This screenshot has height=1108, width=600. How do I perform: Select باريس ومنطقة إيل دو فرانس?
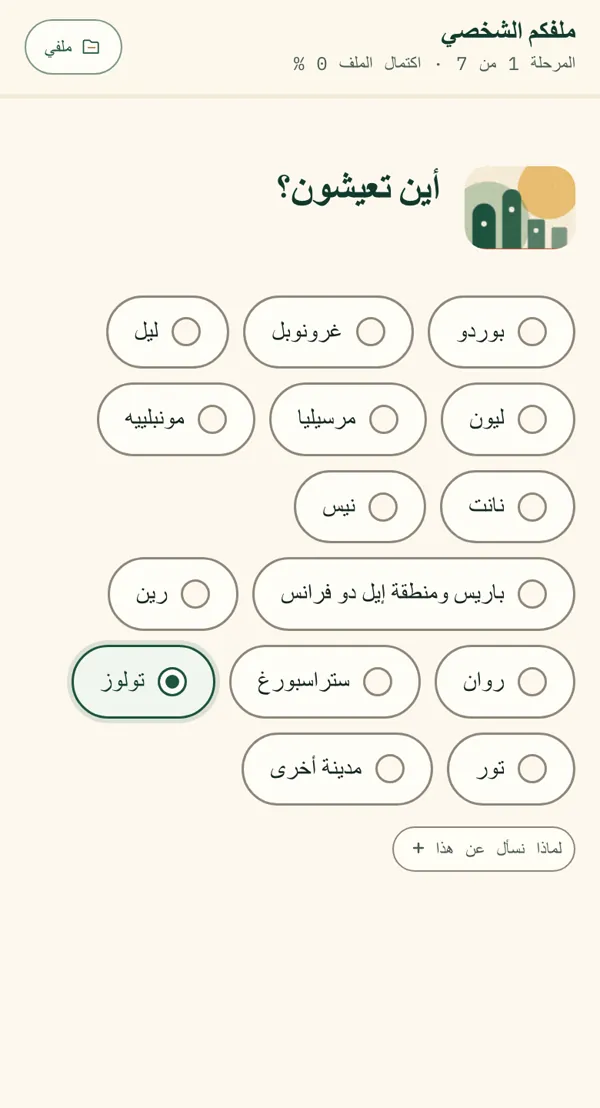(413, 594)
